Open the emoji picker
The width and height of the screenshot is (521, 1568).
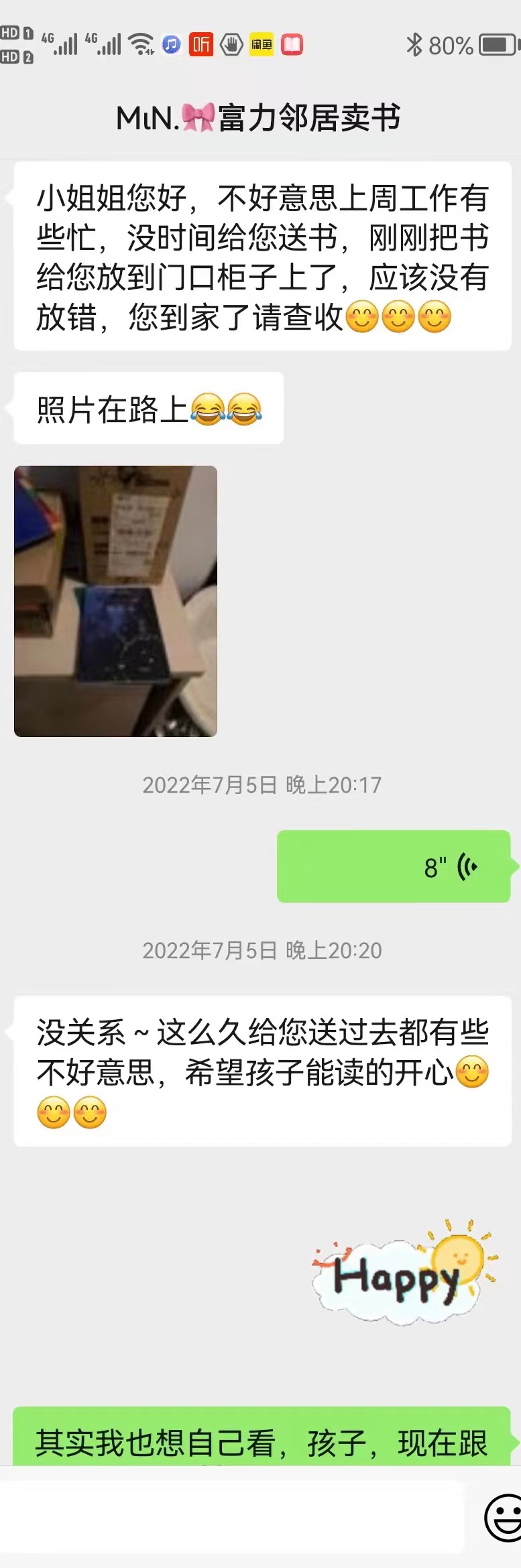pyautogui.click(x=503, y=1517)
